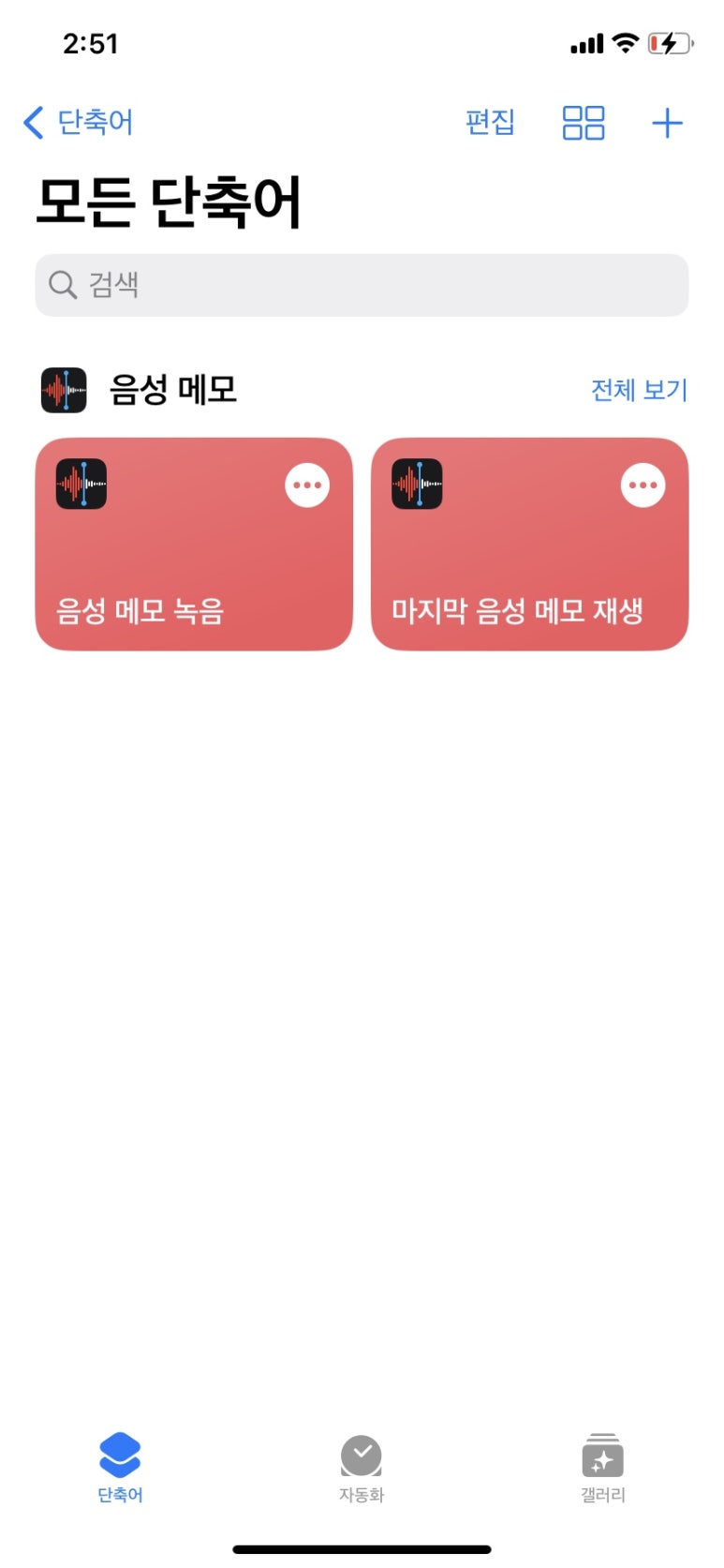Switch to the 자동화 tab
The width and height of the screenshot is (724, 1568).
(x=362, y=1468)
